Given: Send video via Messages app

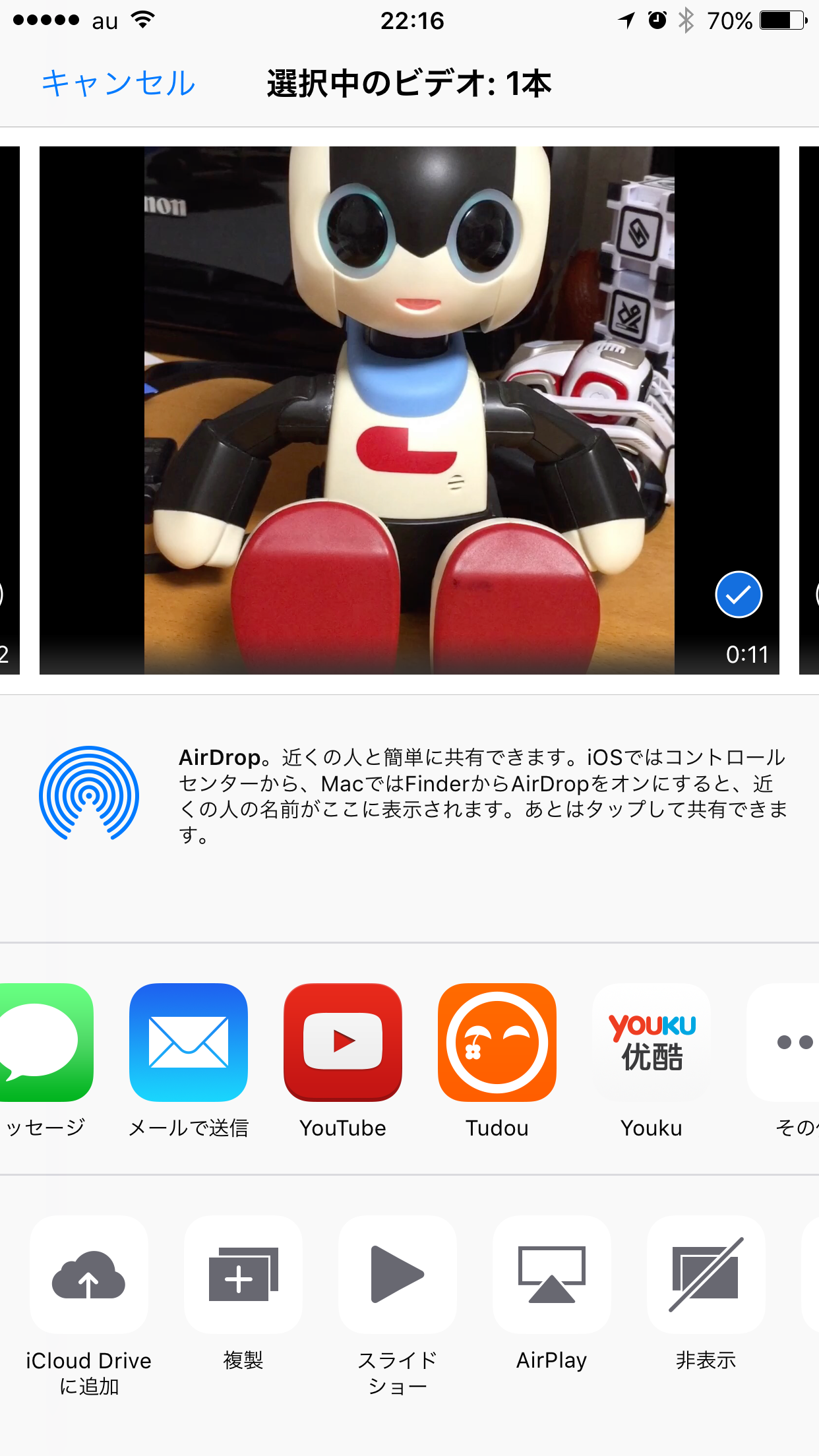Looking at the screenshot, I should [44, 1043].
